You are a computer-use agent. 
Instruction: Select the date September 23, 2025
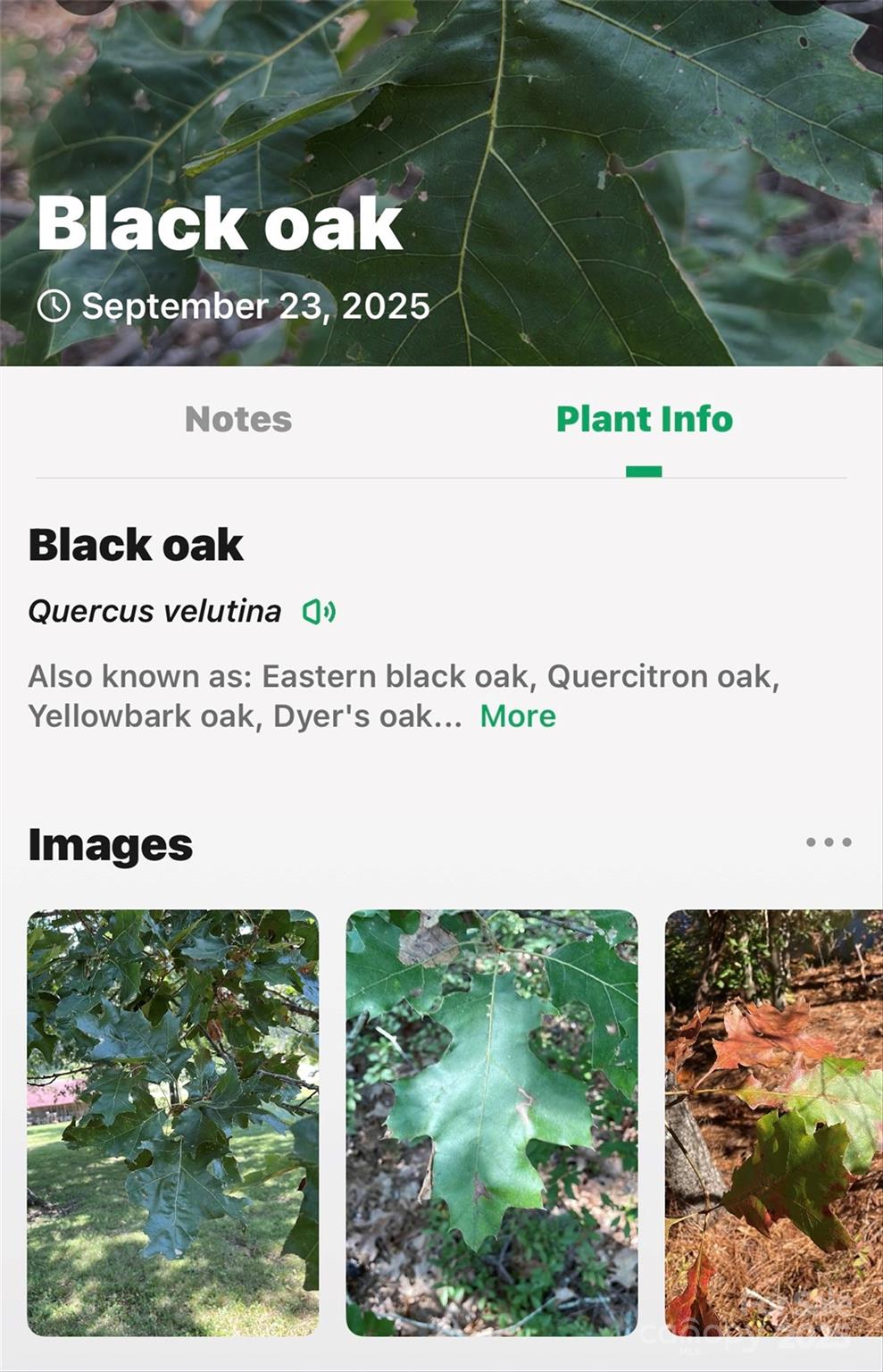point(254,307)
